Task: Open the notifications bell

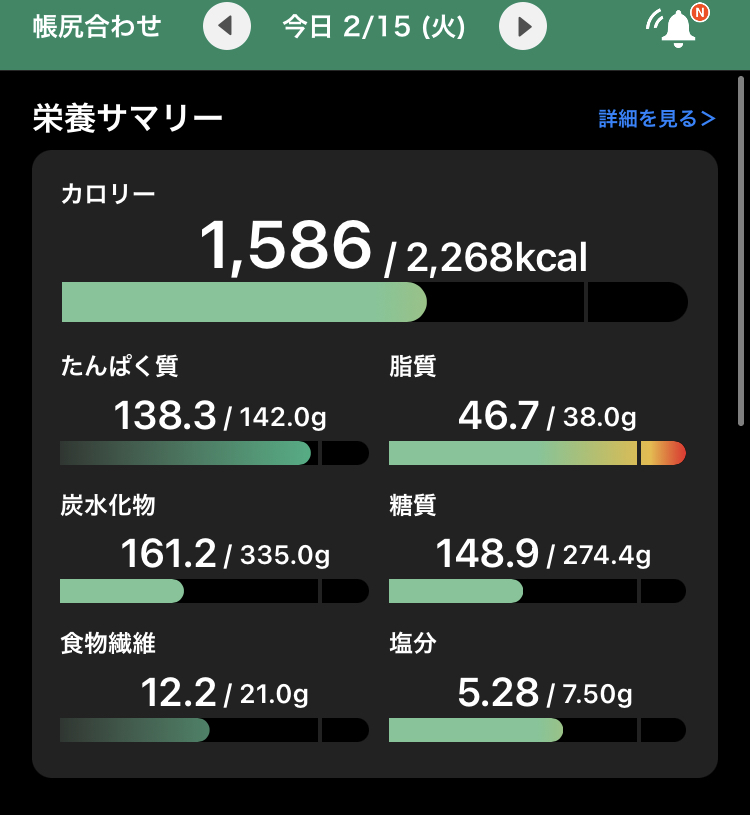Action: pos(679,27)
